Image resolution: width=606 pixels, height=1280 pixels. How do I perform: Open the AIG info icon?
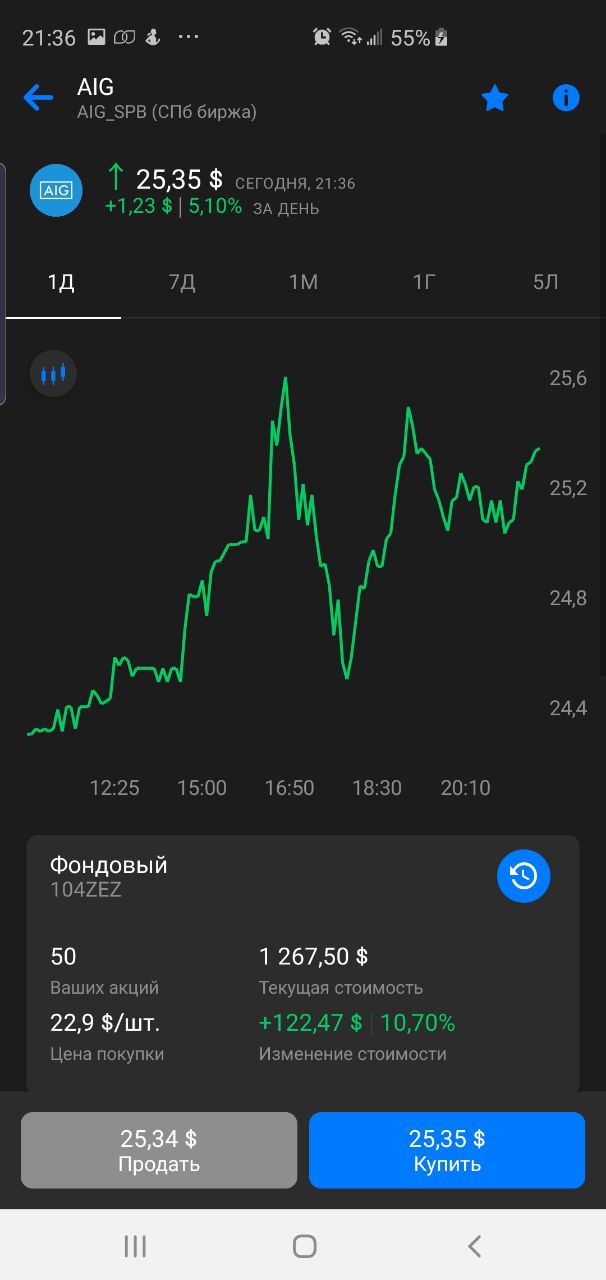(566, 98)
